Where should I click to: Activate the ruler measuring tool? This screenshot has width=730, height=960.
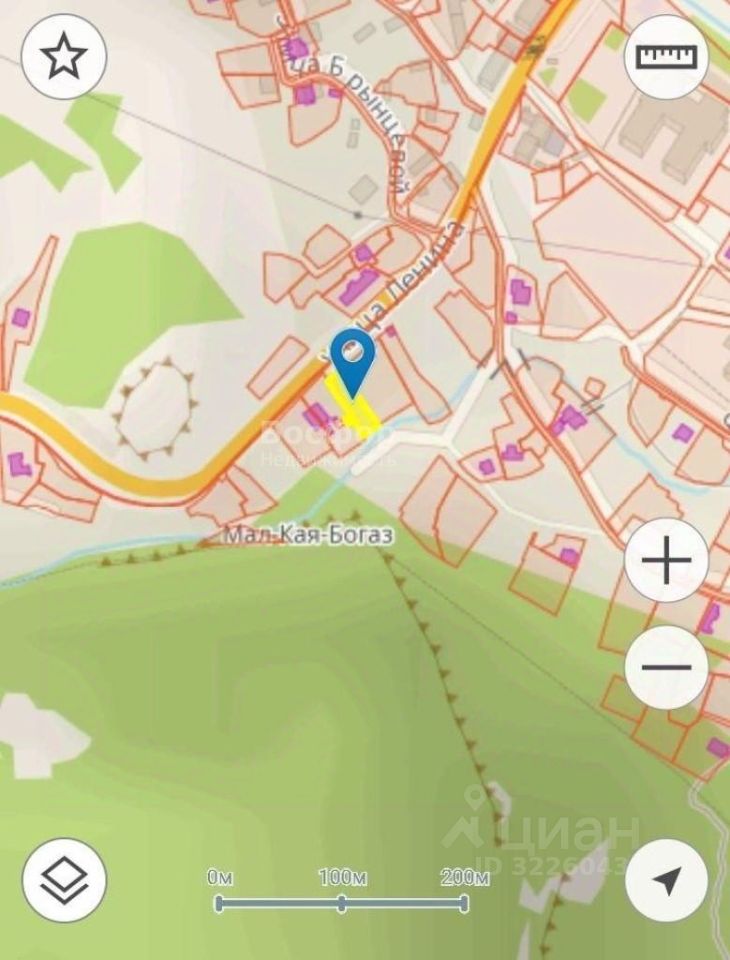click(666, 56)
